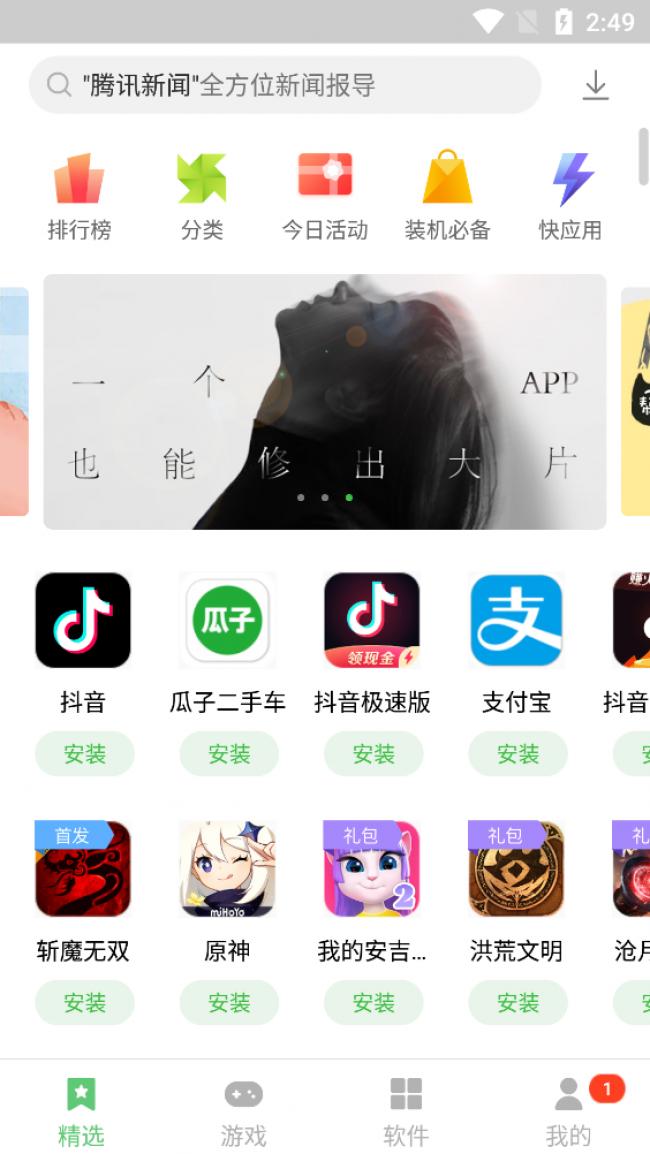Image resolution: width=650 pixels, height=1154 pixels.
Task: Go to the 我的 tab
Action: (568, 1112)
